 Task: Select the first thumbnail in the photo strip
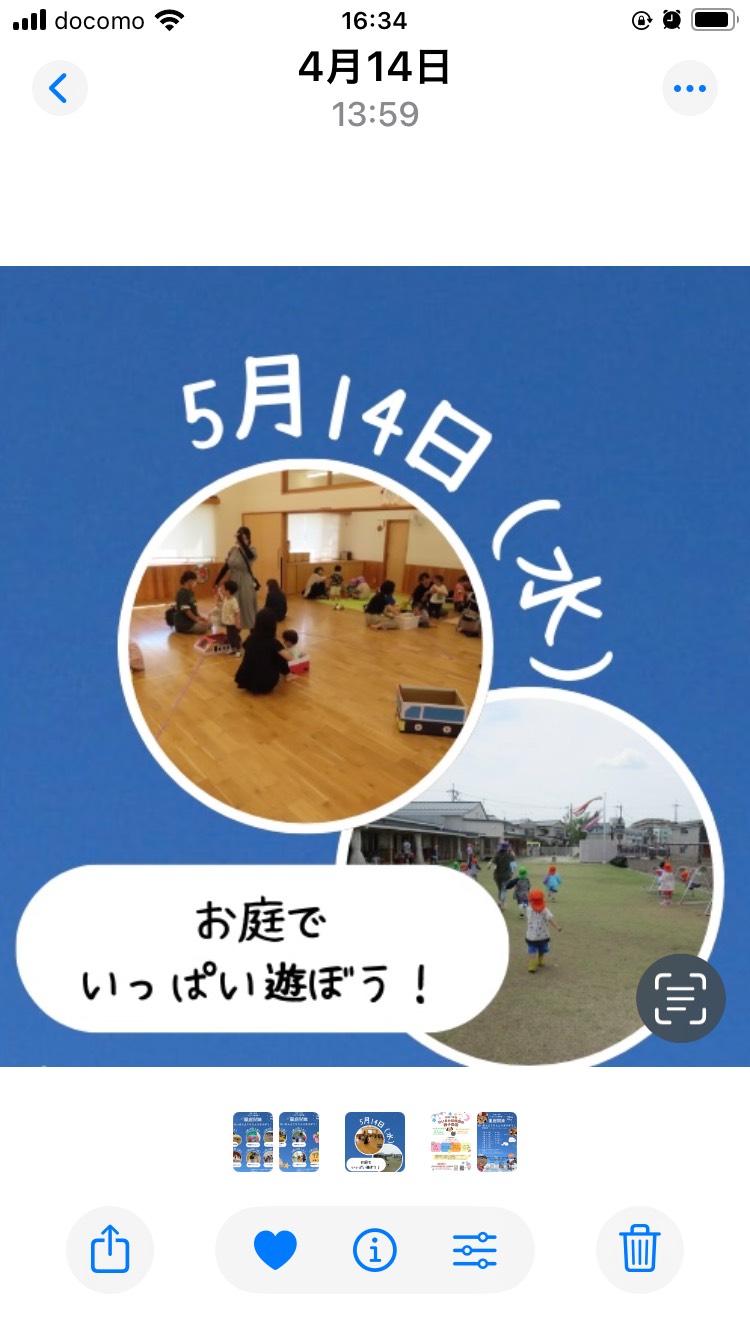point(253,1142)
